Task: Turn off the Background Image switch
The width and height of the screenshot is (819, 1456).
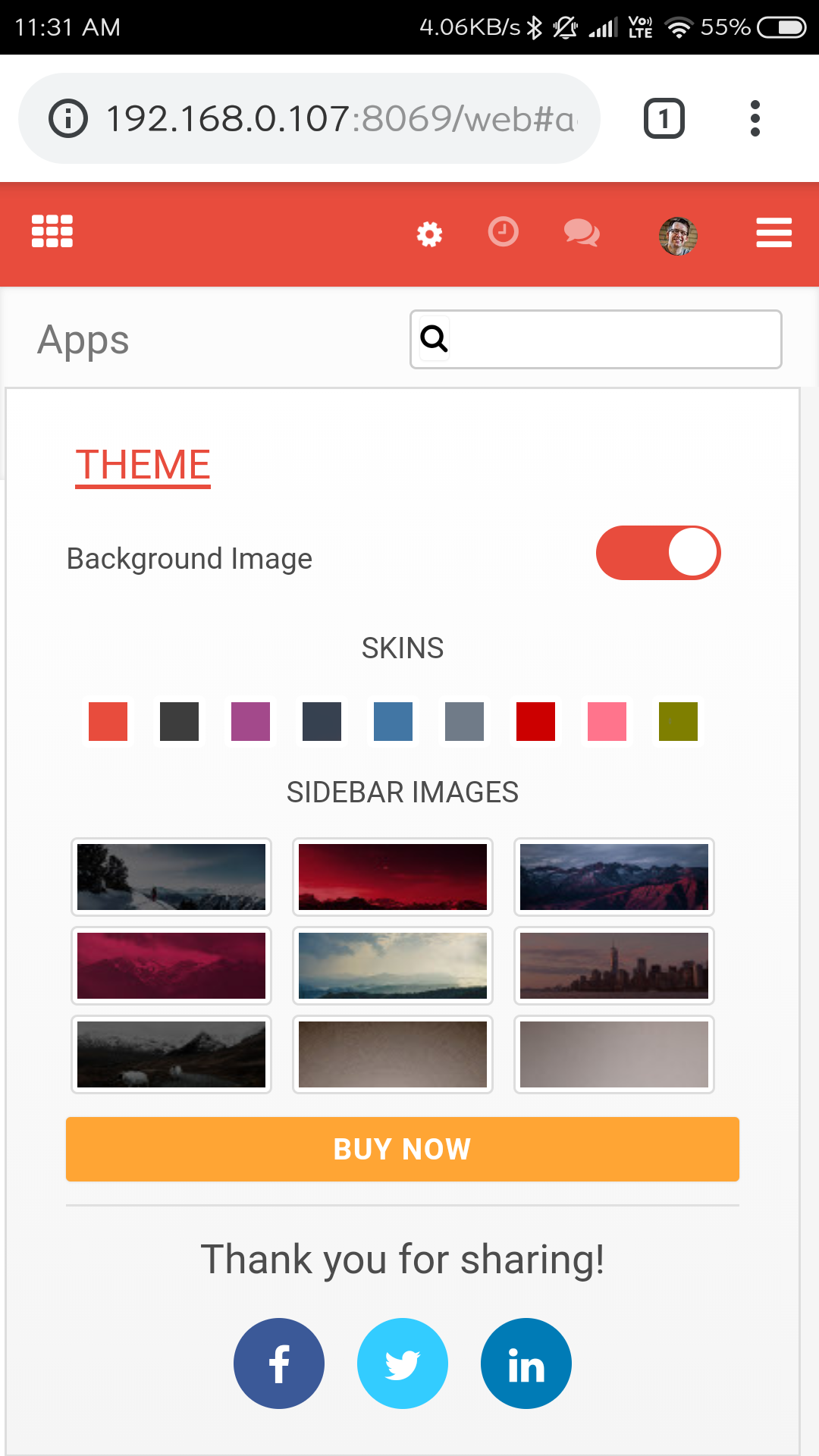Action: 658,553
